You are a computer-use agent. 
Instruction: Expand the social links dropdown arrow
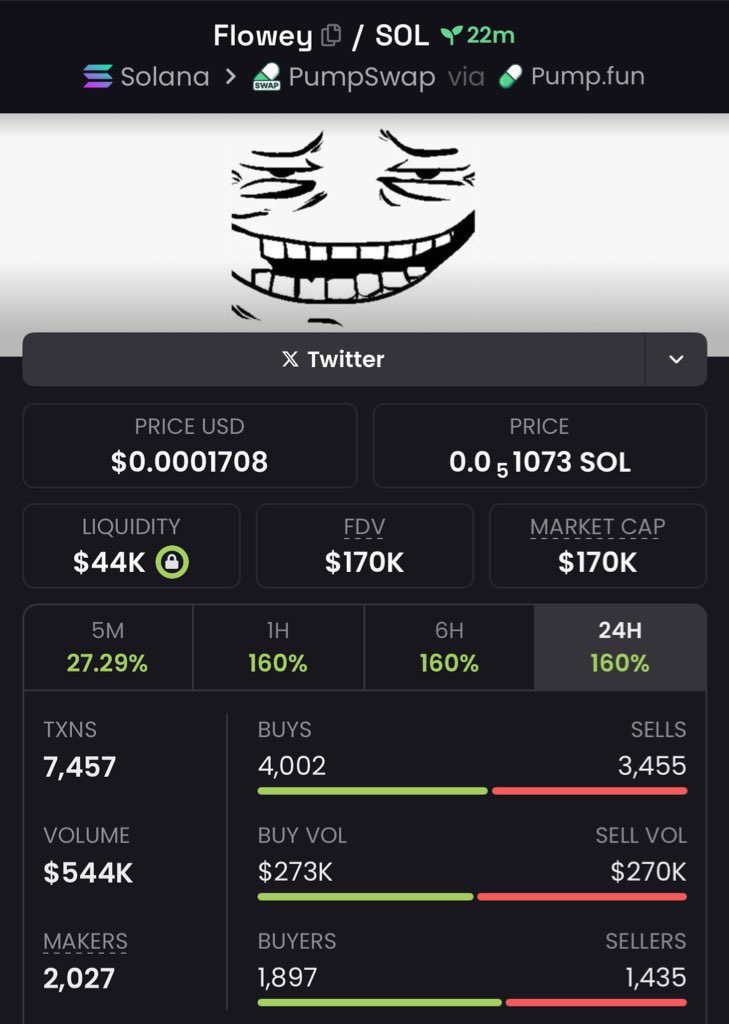[676, 359]
